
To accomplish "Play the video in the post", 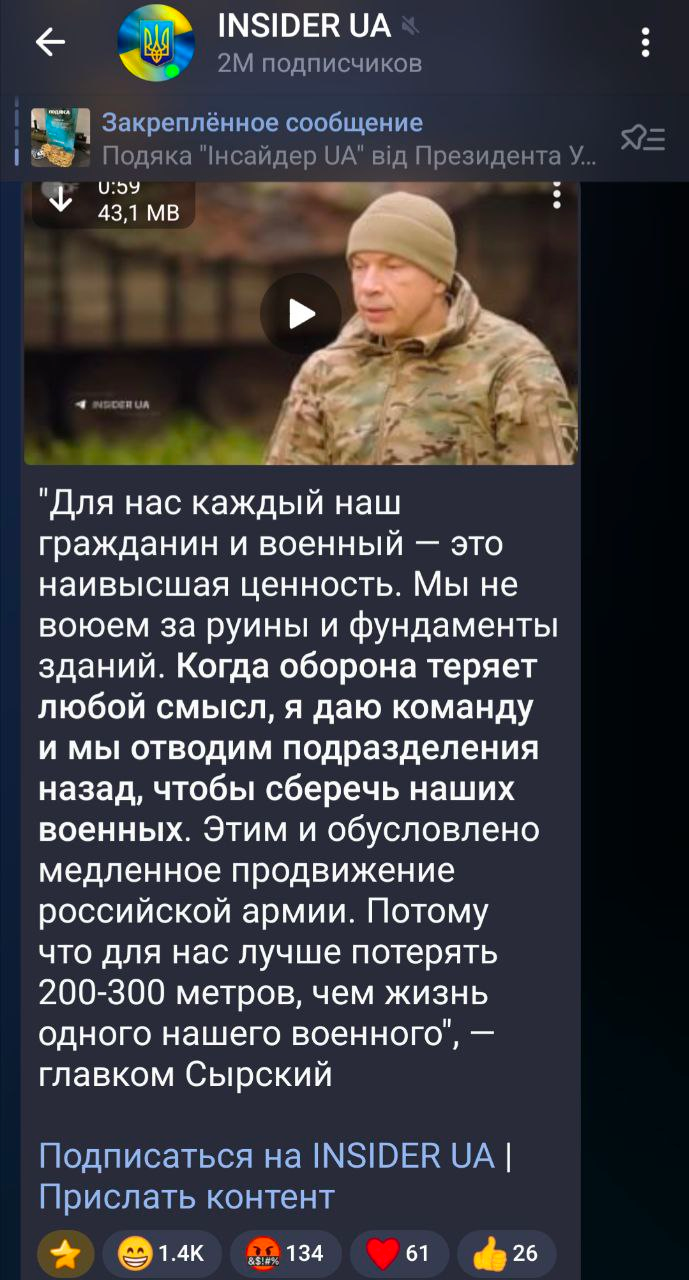I will 300,314.
